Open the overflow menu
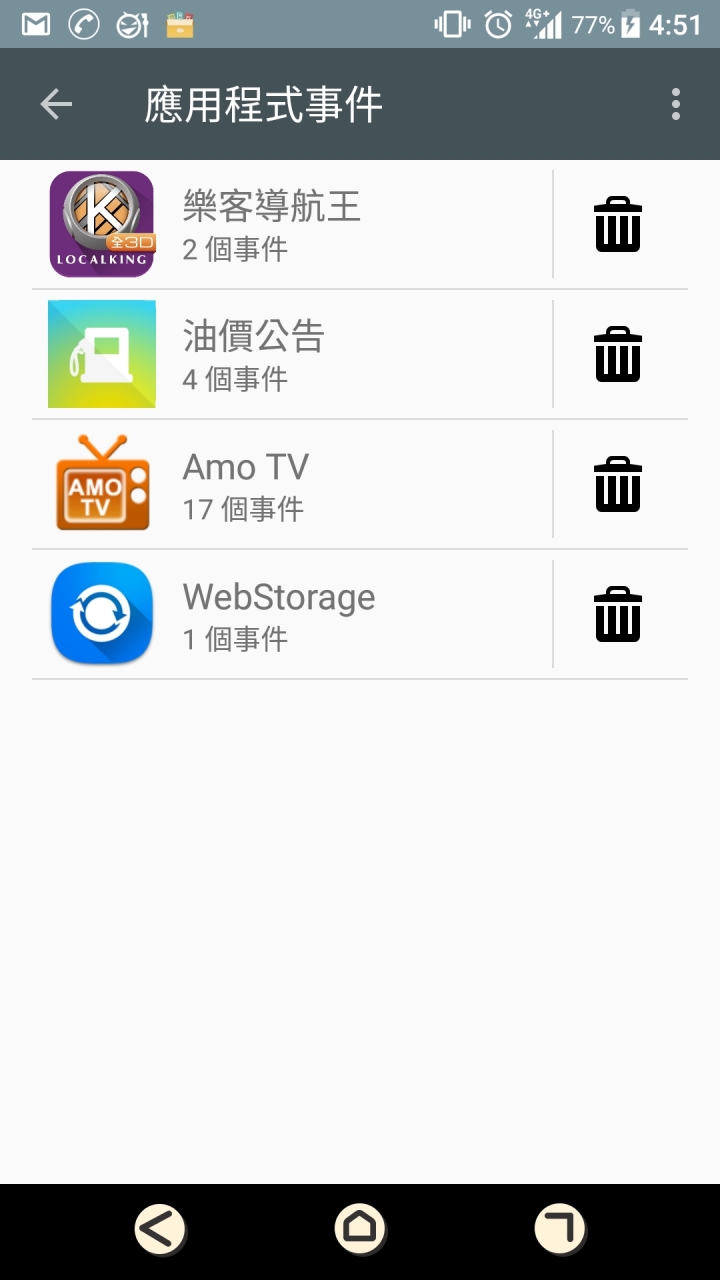Image resolution: width=720 pixels, height=1280 pixels. [676, 104]
